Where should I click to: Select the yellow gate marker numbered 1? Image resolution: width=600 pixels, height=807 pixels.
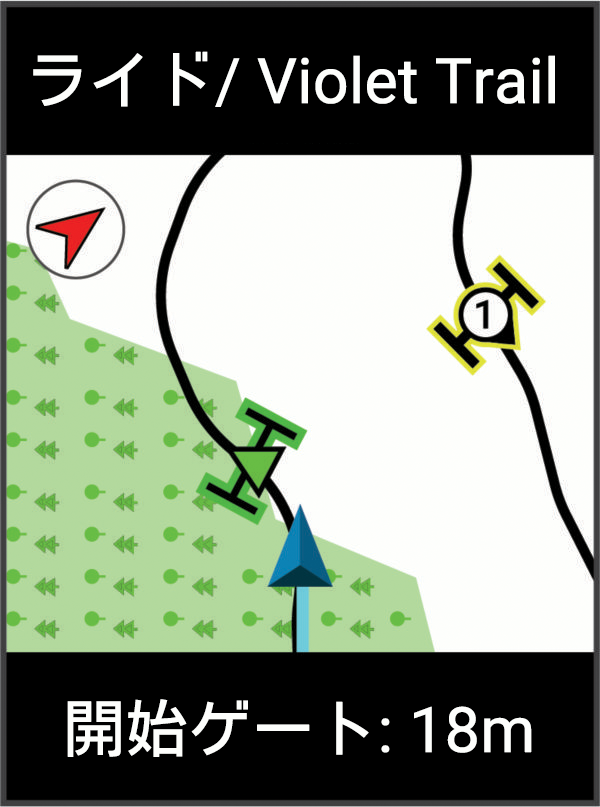(485, 318)
